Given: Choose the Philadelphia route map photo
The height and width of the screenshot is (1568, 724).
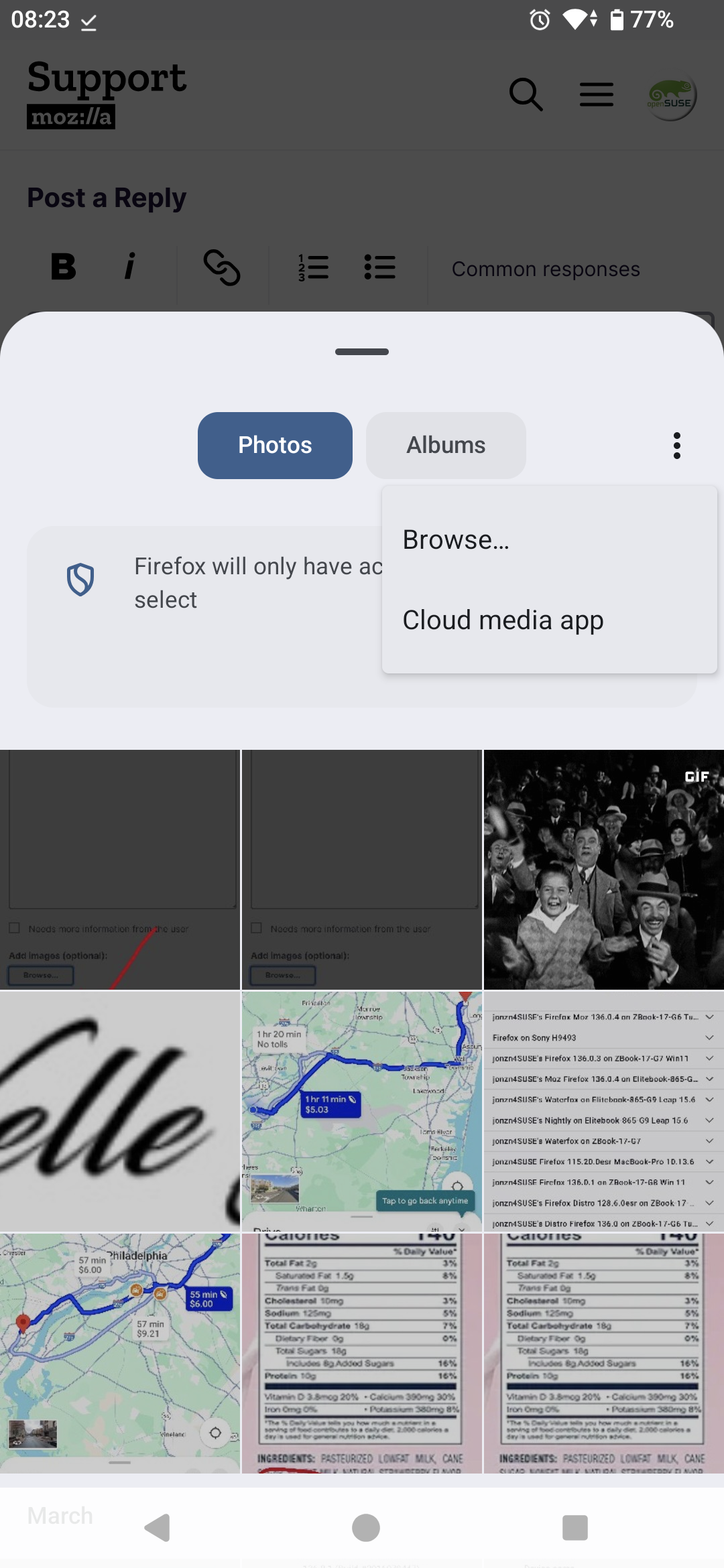Looking at the screenshot, I should click(x=120, y=1354).
